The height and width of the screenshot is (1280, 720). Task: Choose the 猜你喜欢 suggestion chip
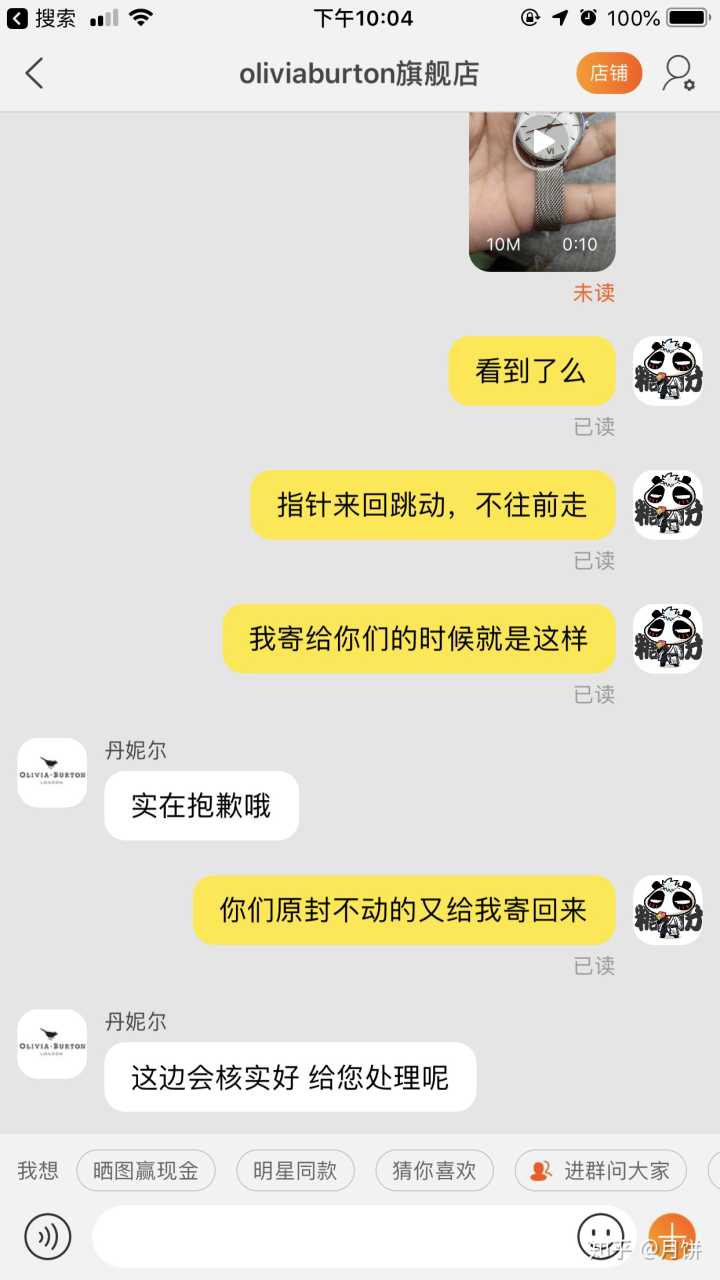point(434,1170)
